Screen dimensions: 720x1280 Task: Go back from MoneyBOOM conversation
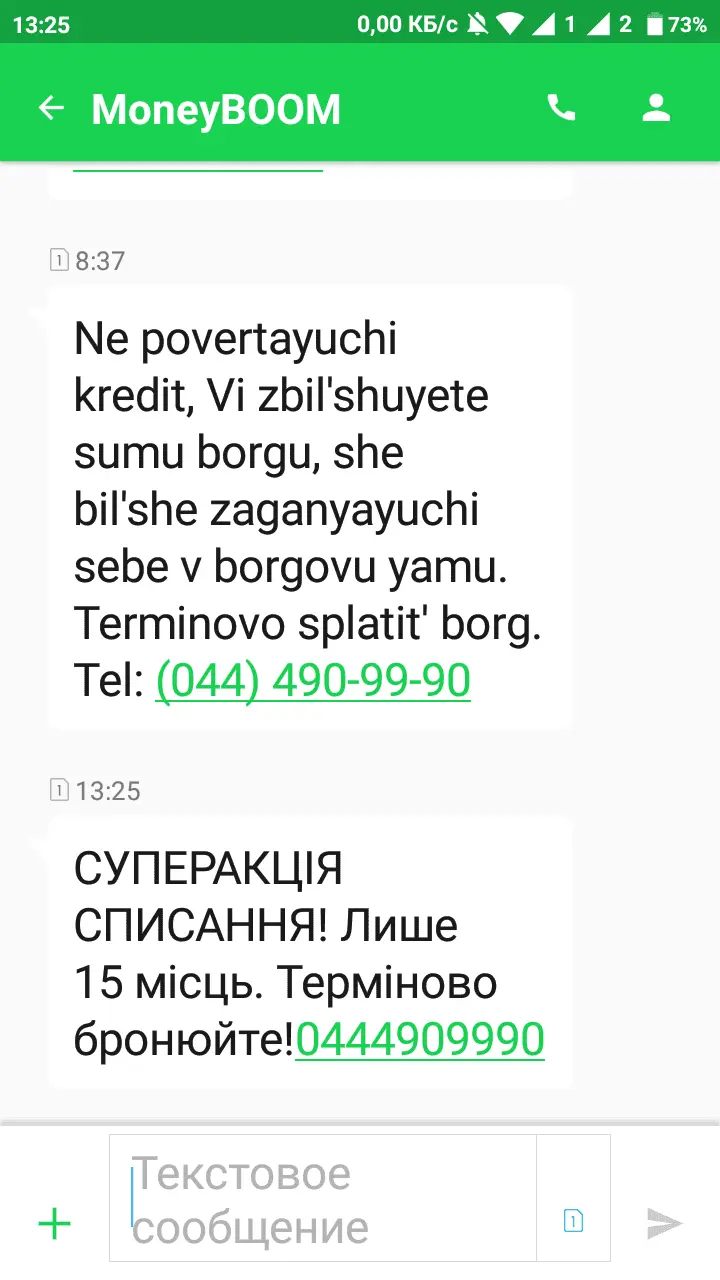coord(50,109)
